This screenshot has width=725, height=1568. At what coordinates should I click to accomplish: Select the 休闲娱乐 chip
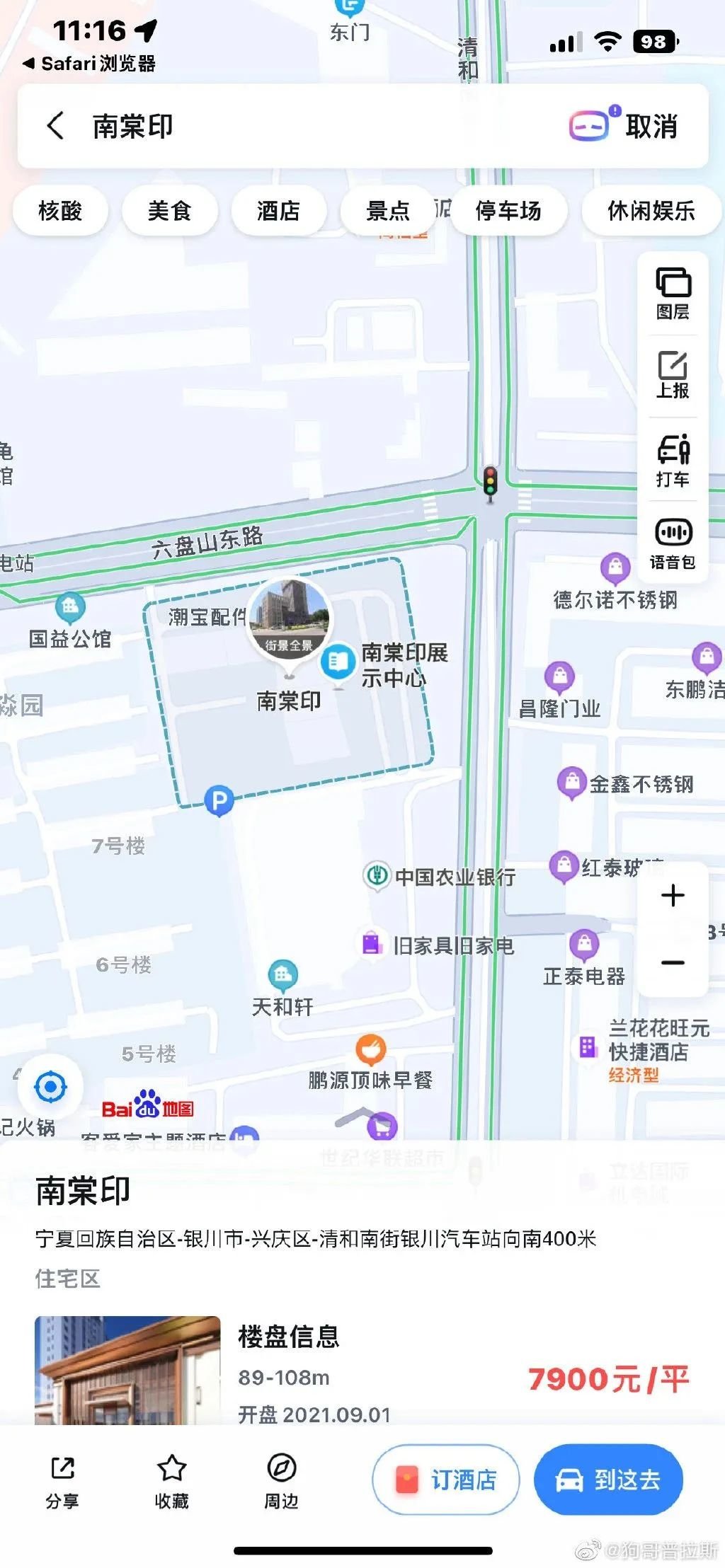[x=651, y=211]
